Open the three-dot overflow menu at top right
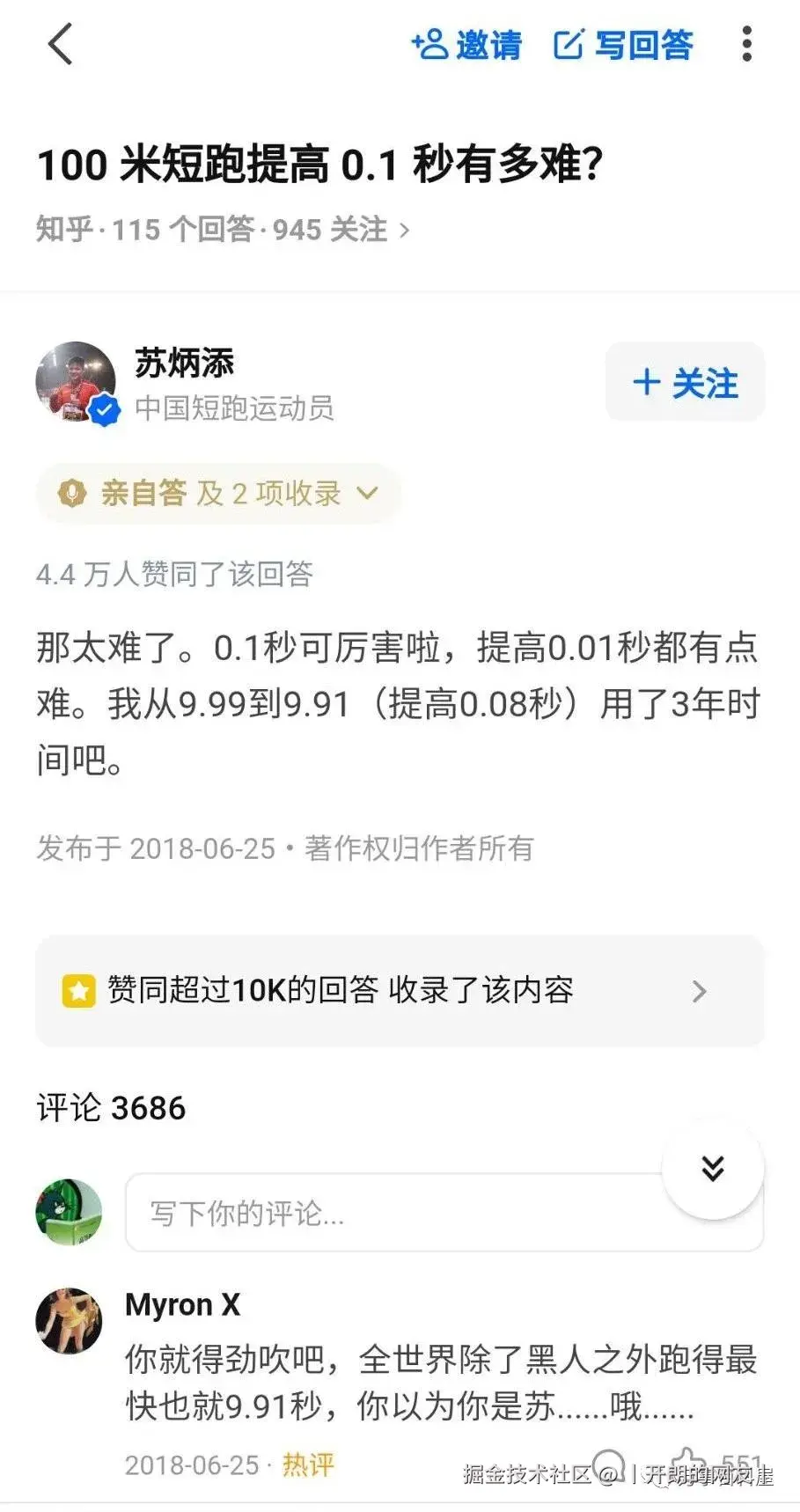The height and width of the screenshot is (1512, 800). pos(746,44)
